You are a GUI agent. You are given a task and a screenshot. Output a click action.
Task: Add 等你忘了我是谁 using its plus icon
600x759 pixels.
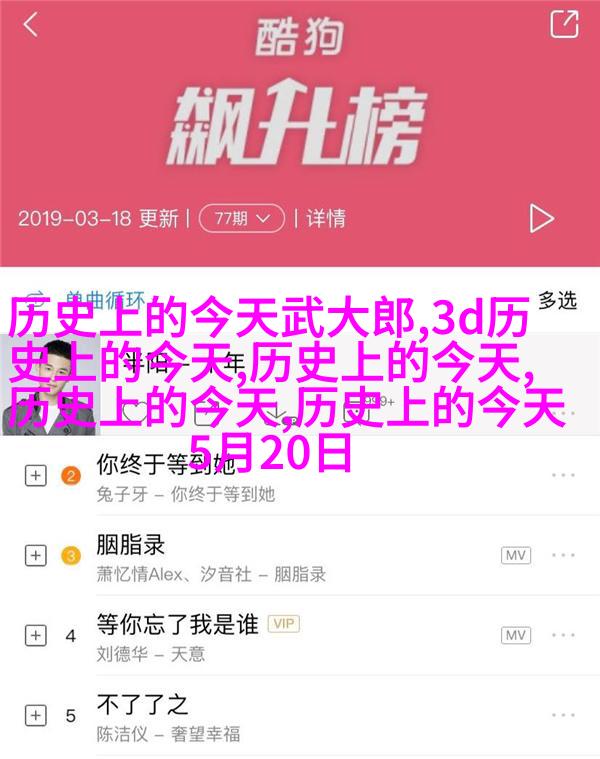coord(34,636)
